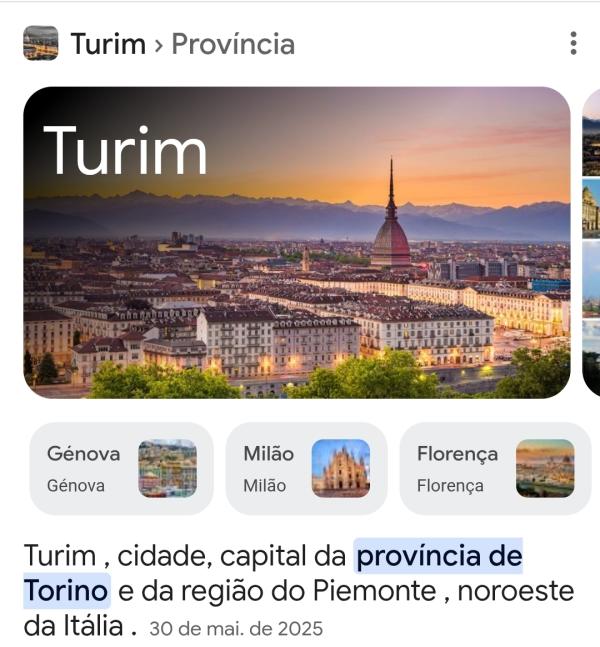Select the Florença chip

tap(494, 468)
